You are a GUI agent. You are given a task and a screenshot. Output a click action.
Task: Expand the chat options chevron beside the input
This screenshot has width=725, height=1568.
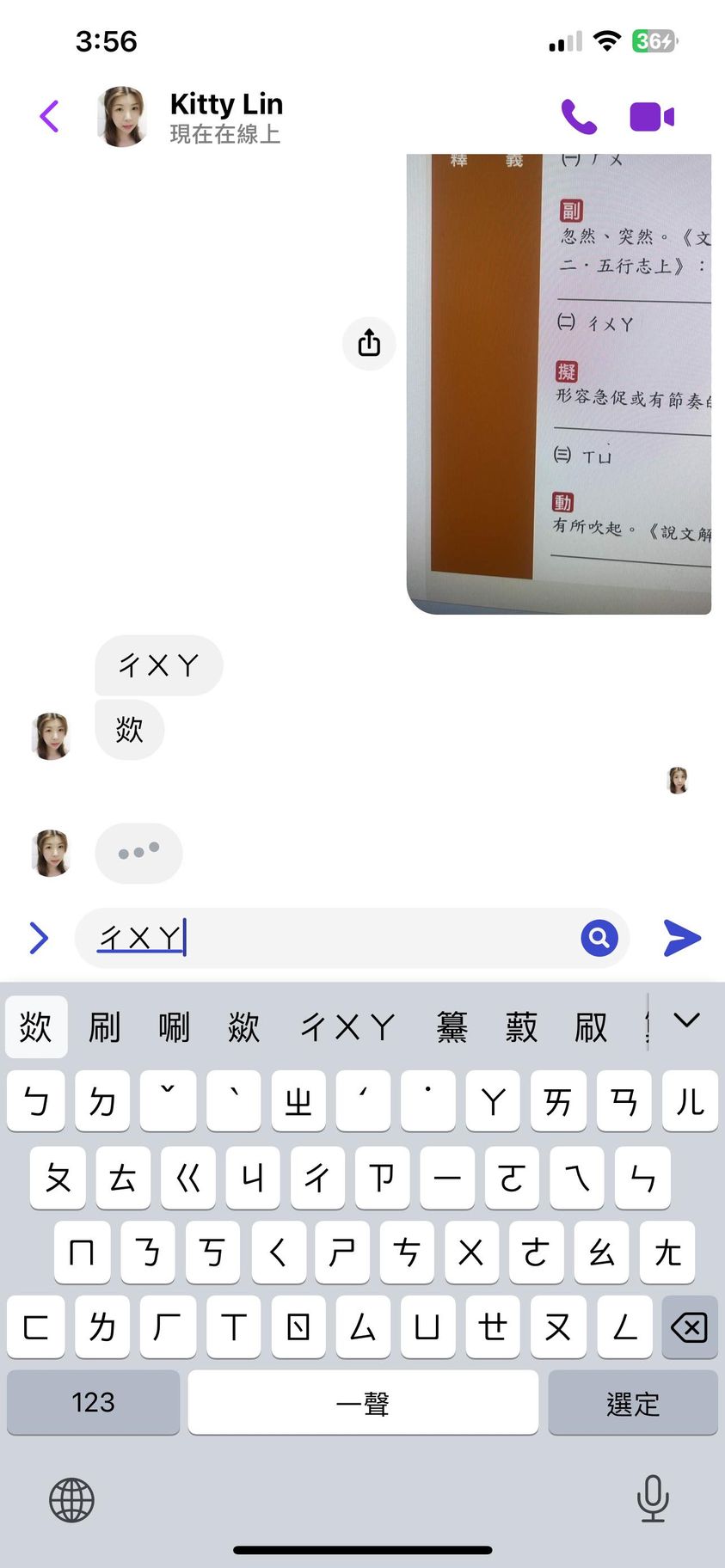click(x=39, y=938)
